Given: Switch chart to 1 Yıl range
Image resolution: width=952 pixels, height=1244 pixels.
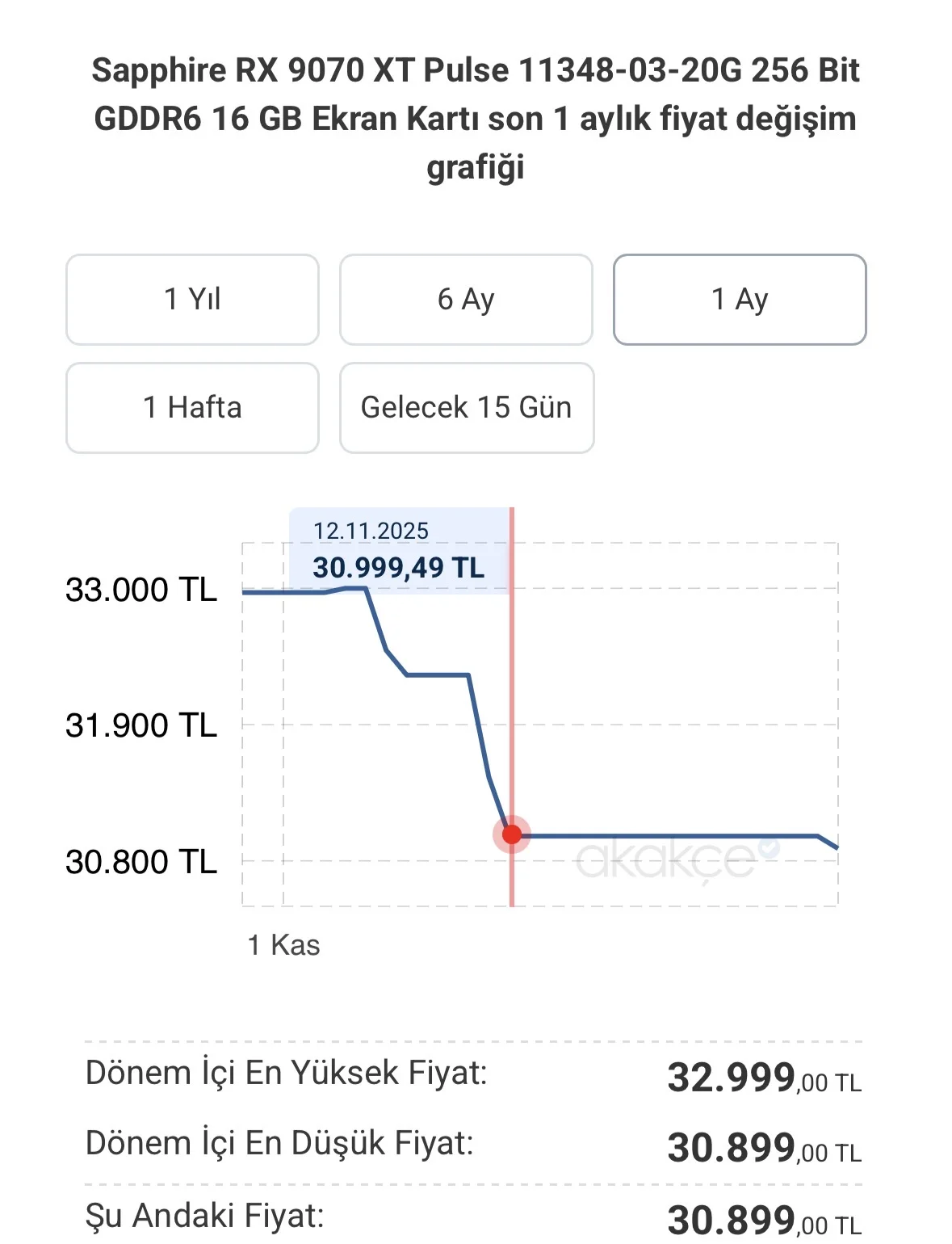Looking at the screenshot, I should (192, 300).
